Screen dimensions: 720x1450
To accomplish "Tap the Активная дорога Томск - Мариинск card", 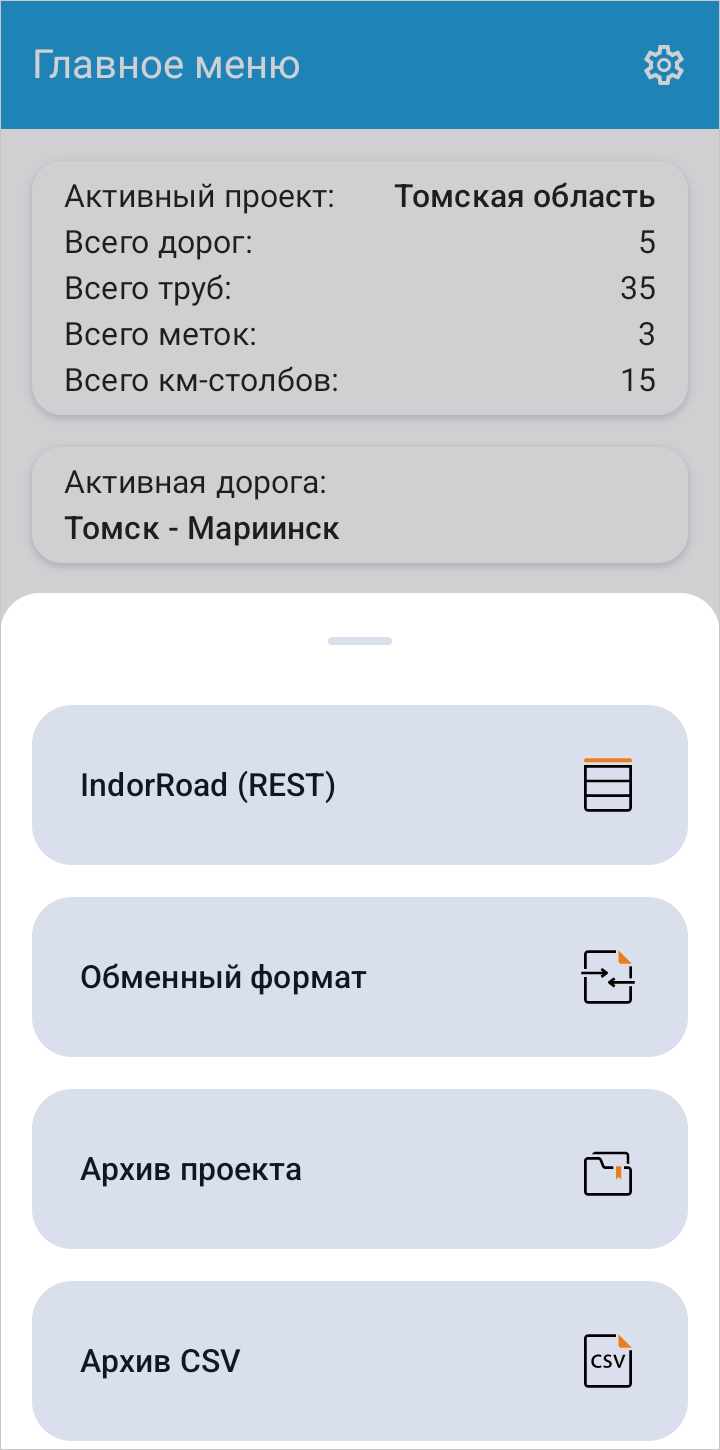I will [360, 505].
